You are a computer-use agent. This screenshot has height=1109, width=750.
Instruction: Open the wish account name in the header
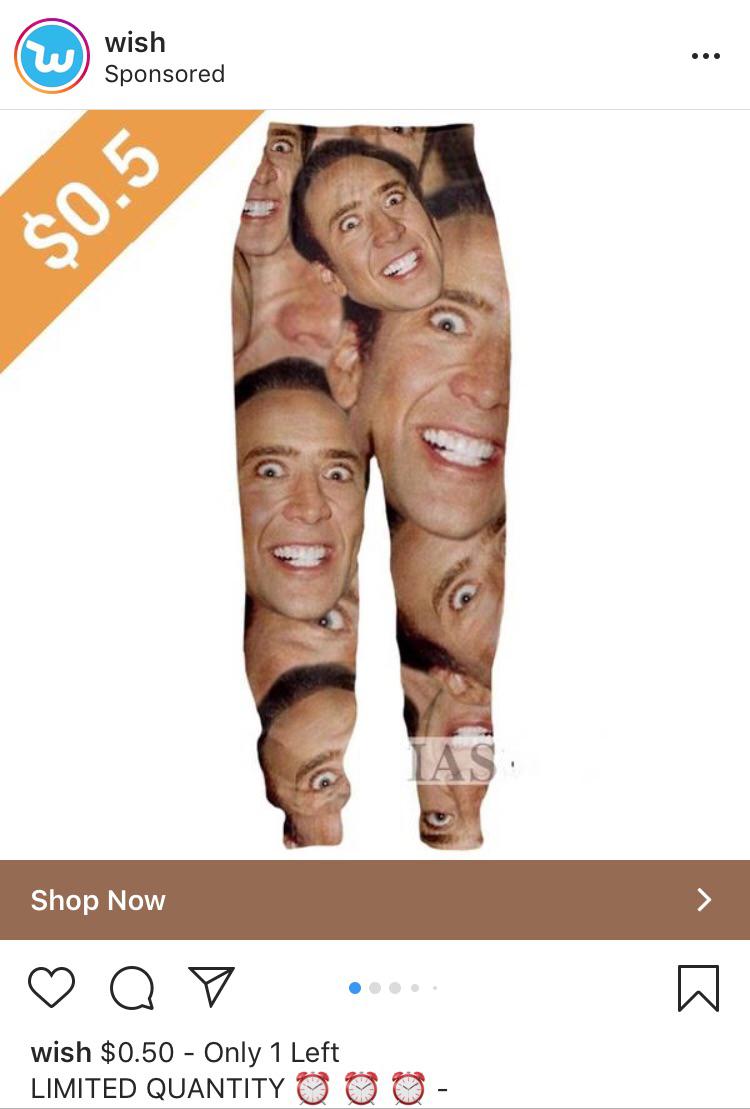(135, 43)
